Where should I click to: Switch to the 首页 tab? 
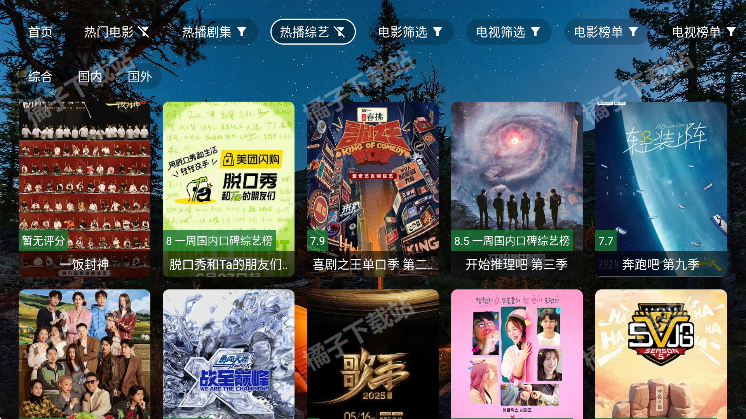(x=40, y=32)
